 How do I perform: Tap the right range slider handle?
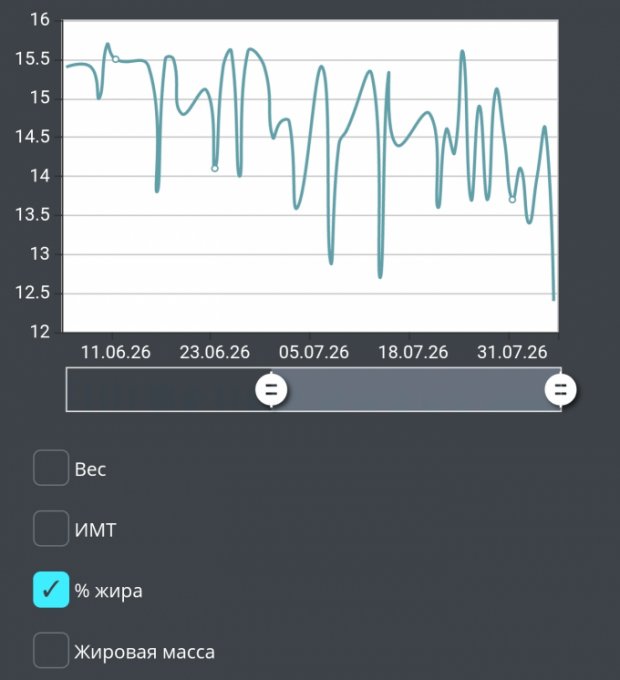pos(561,389)
